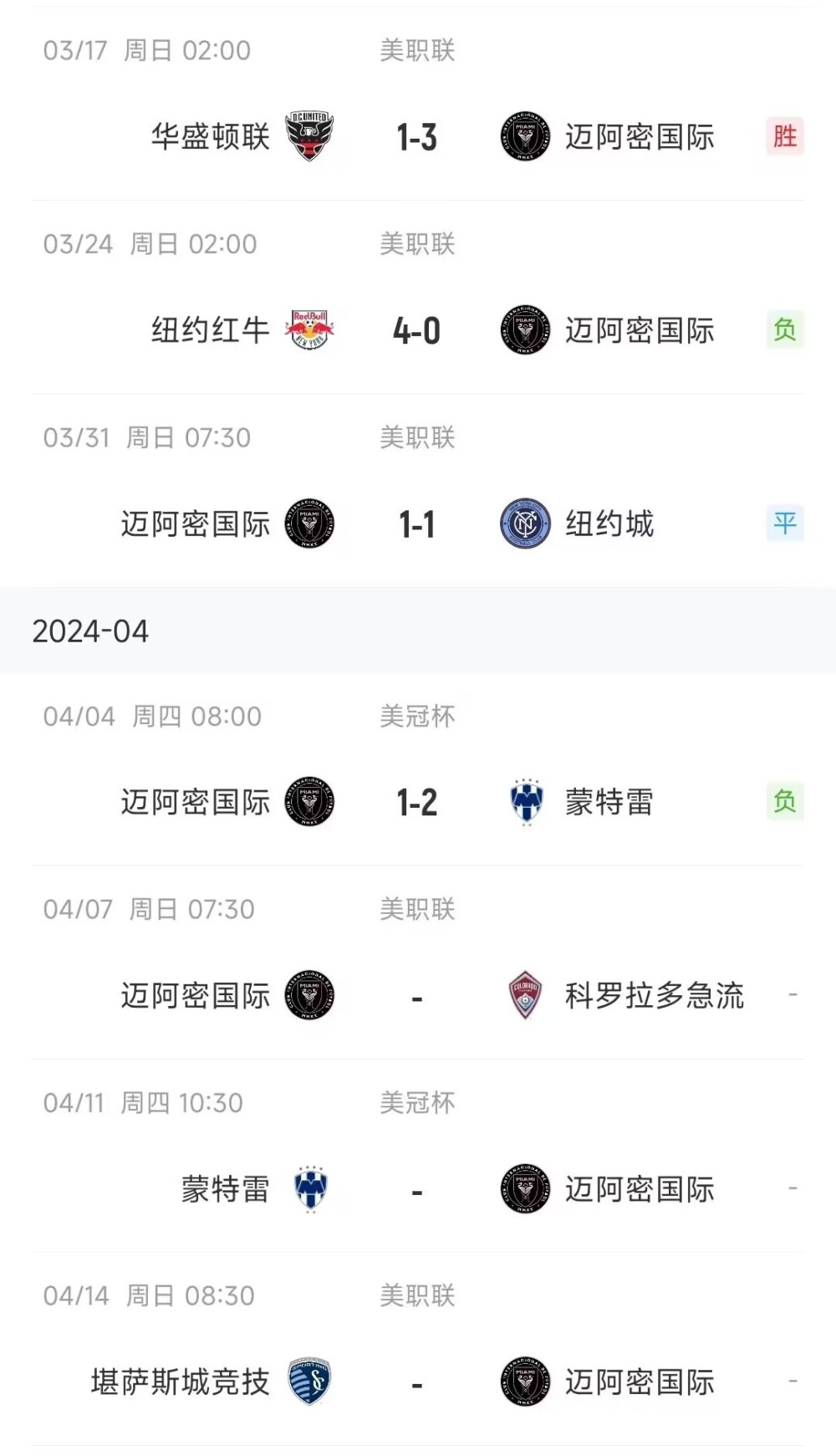Open the 04/11 蒙特雷 vs 迈阿密国际 fixture
Viewport: 836px width, 1456px height.
coord(416,1189)
